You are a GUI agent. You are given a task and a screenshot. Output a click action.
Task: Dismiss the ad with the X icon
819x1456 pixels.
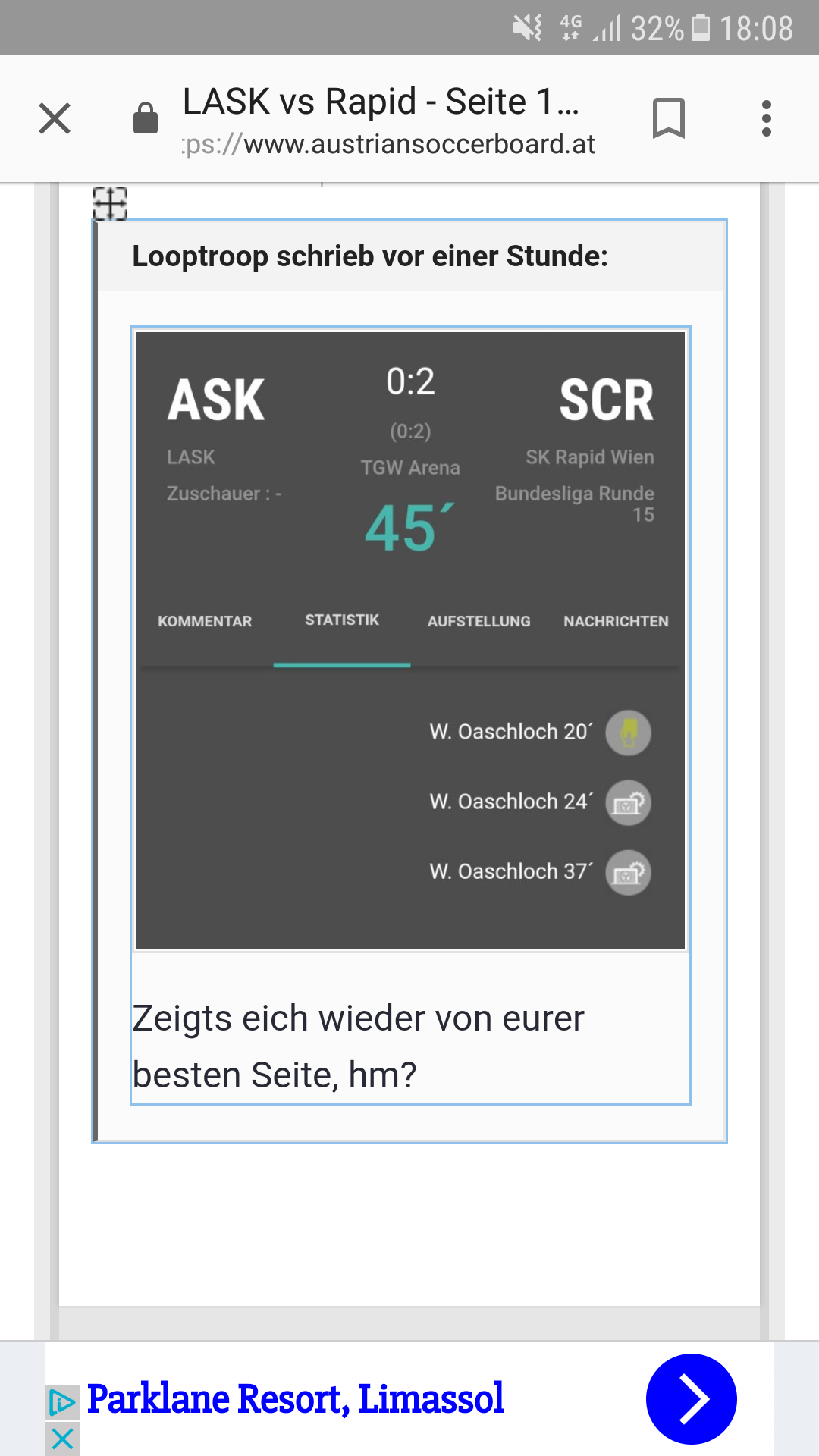(x=62, y=1439)
